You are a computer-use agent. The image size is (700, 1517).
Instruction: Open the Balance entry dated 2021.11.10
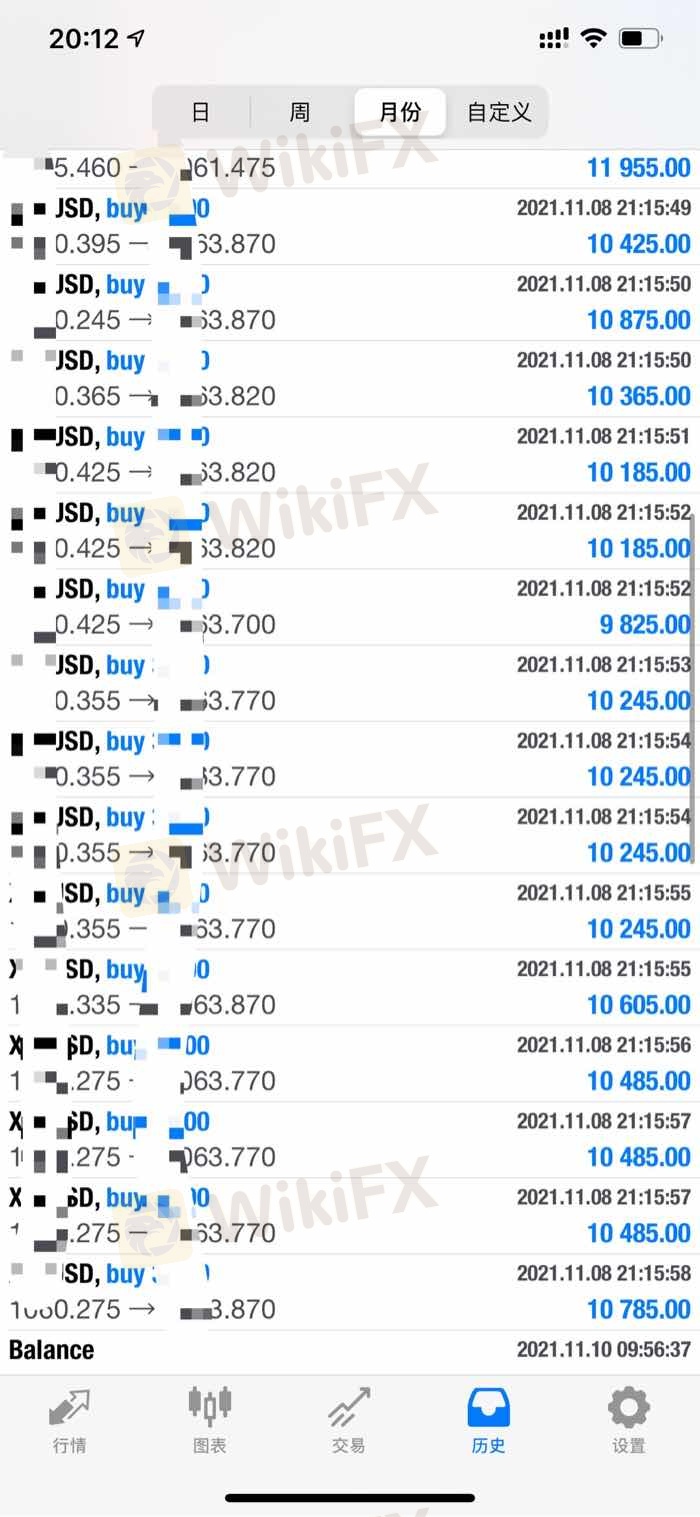click(350, 1351)
